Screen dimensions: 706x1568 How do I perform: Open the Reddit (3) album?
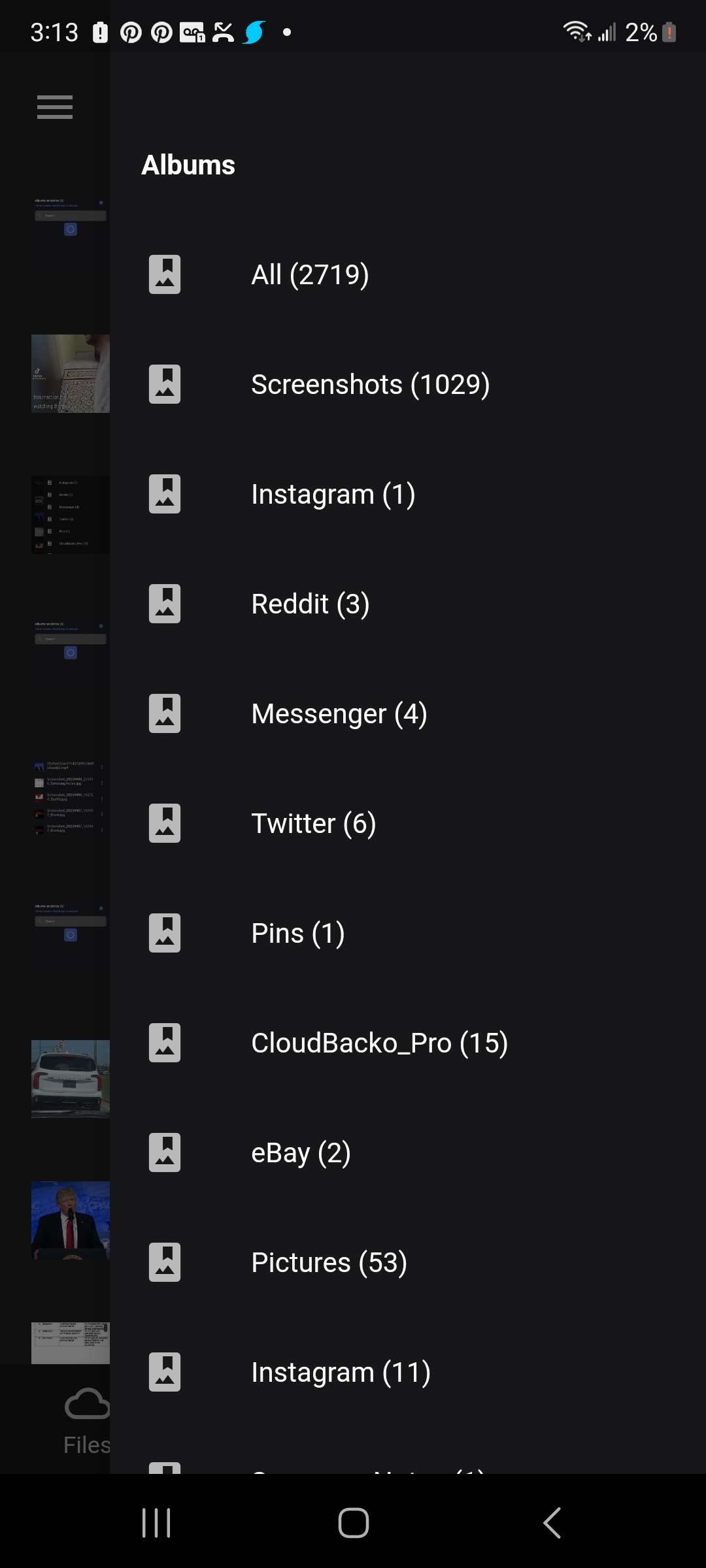point(408,604)
